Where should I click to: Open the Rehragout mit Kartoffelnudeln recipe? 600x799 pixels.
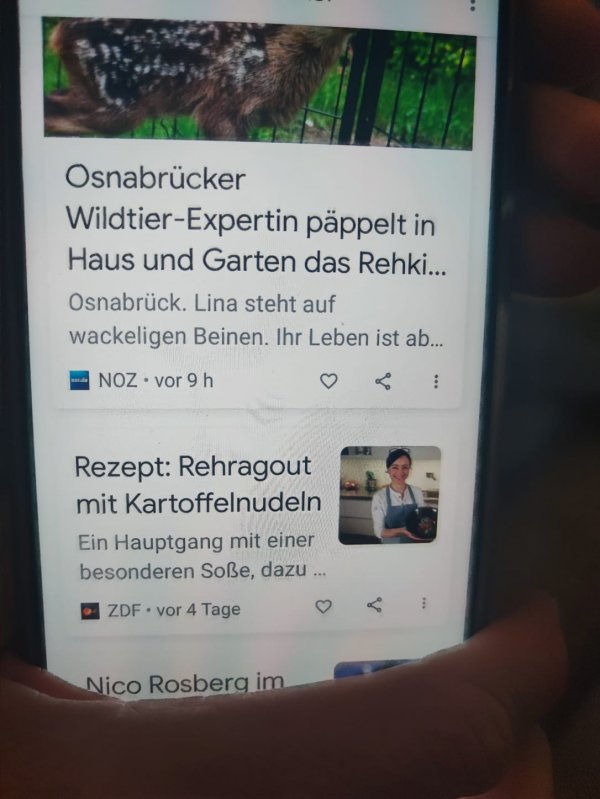pos(198,484)
